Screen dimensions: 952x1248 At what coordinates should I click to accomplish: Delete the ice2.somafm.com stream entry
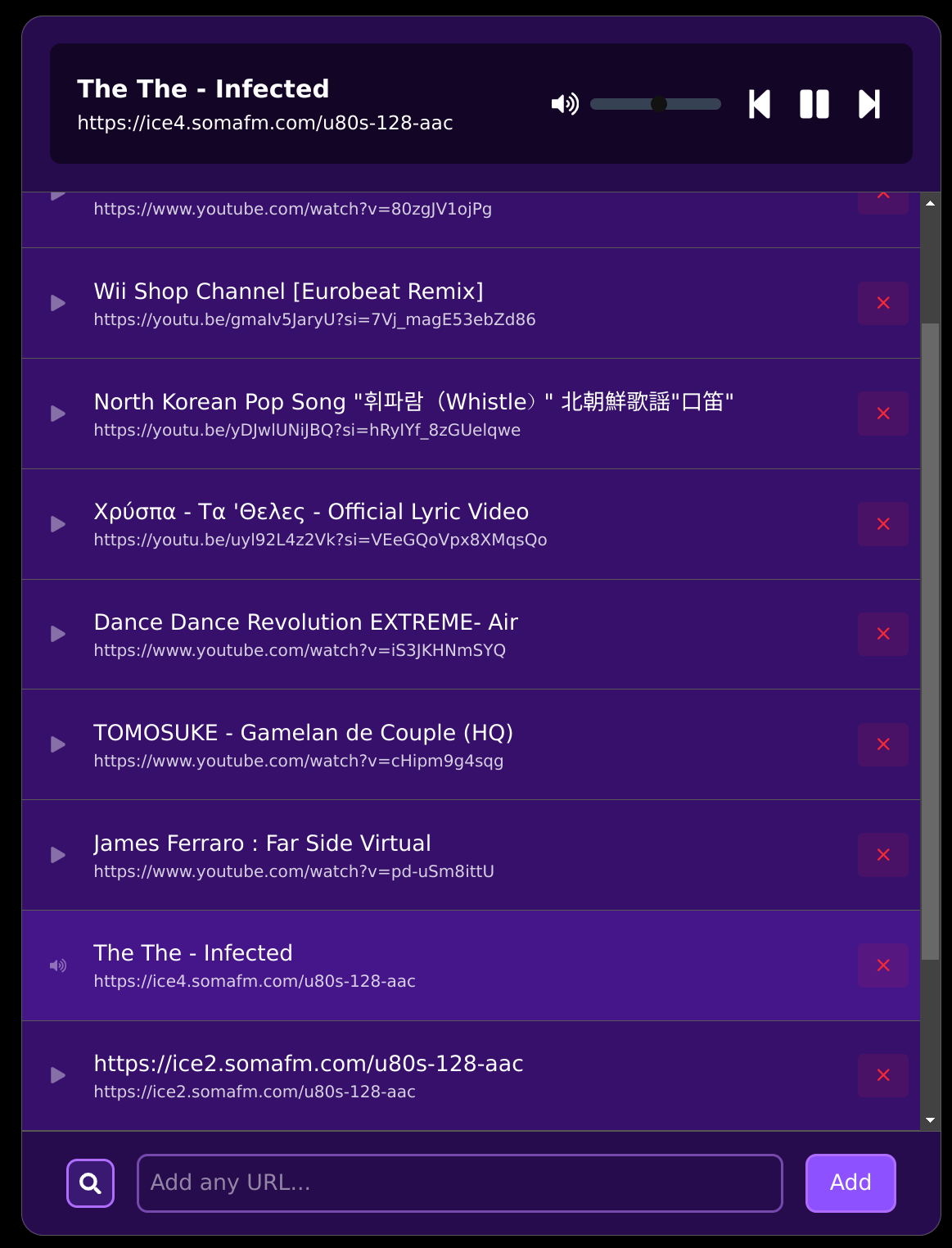(x=882, y=1075)
